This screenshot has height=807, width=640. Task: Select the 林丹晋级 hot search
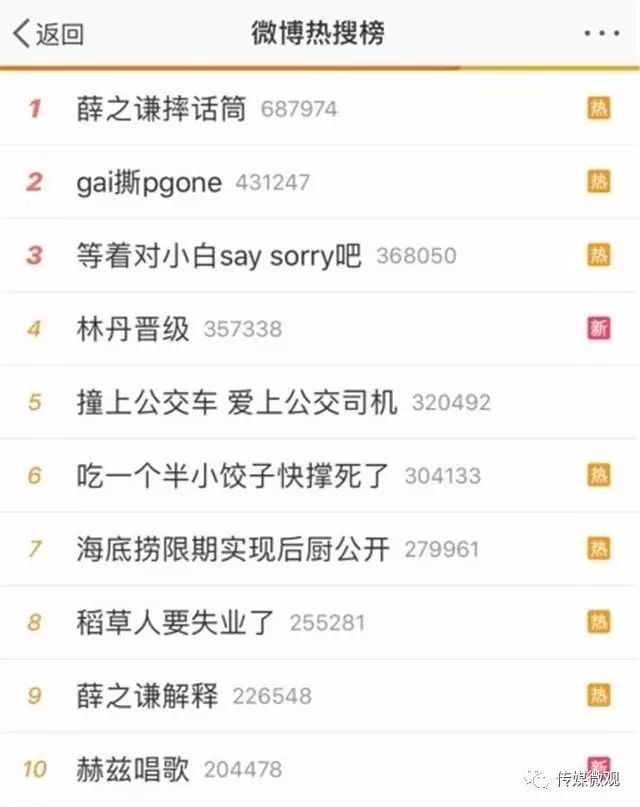tap(133, 329)
